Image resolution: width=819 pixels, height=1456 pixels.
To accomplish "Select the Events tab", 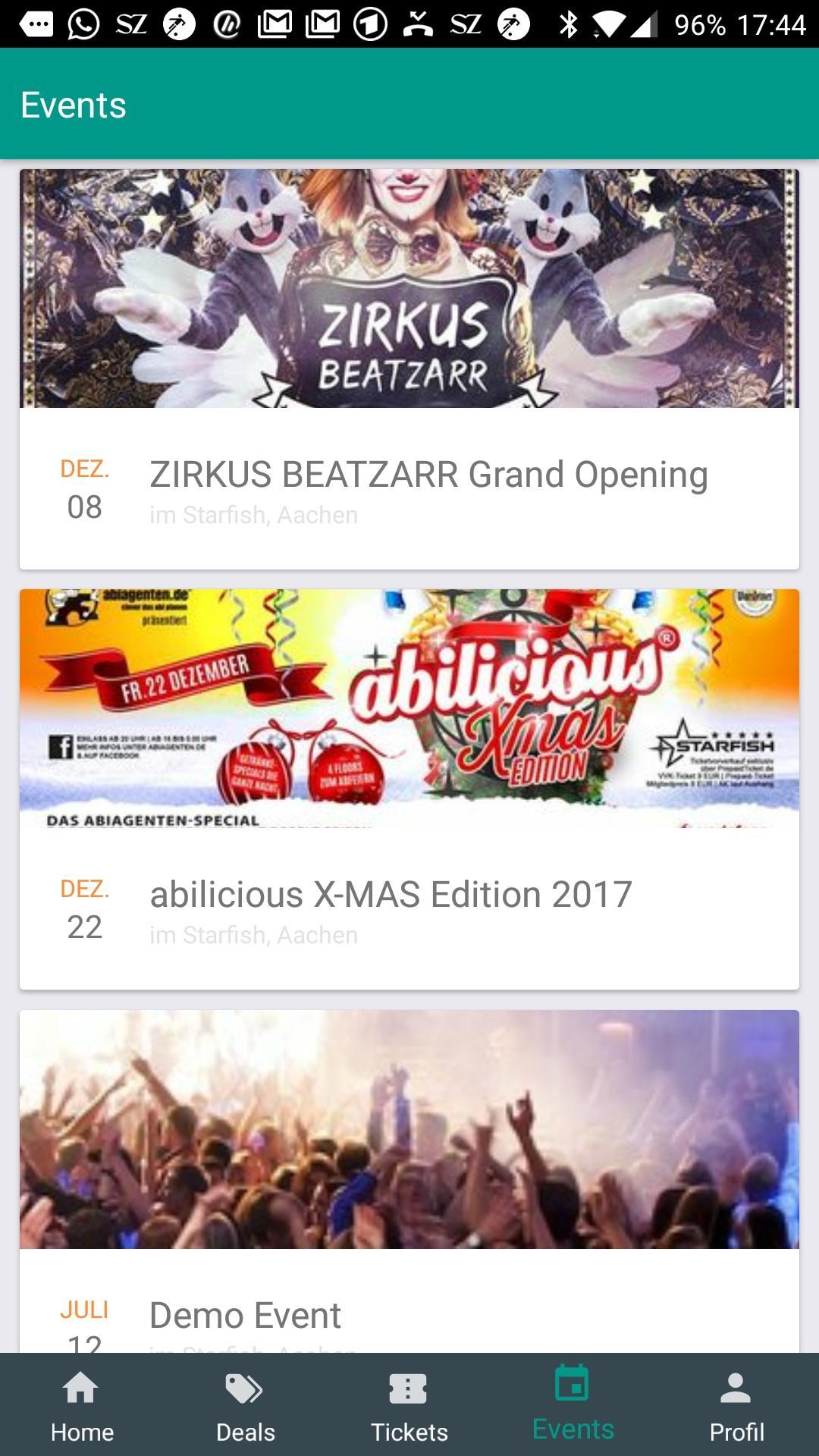I will pos(573,1407).
